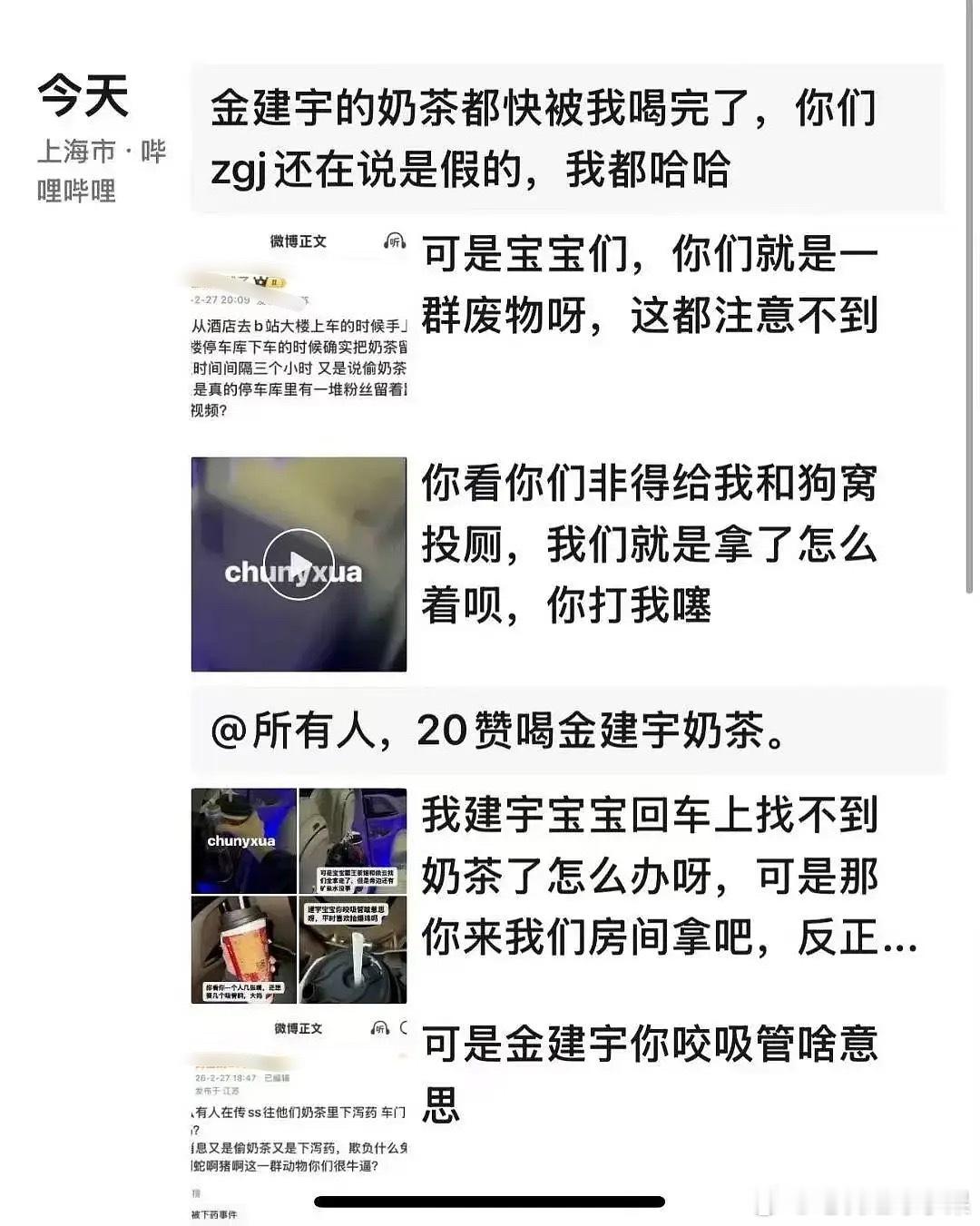This screenshot has width=980, height=1226.
Task: Tap the 26-2-27 18:47 timestamp
Action: coord(228,1077)
